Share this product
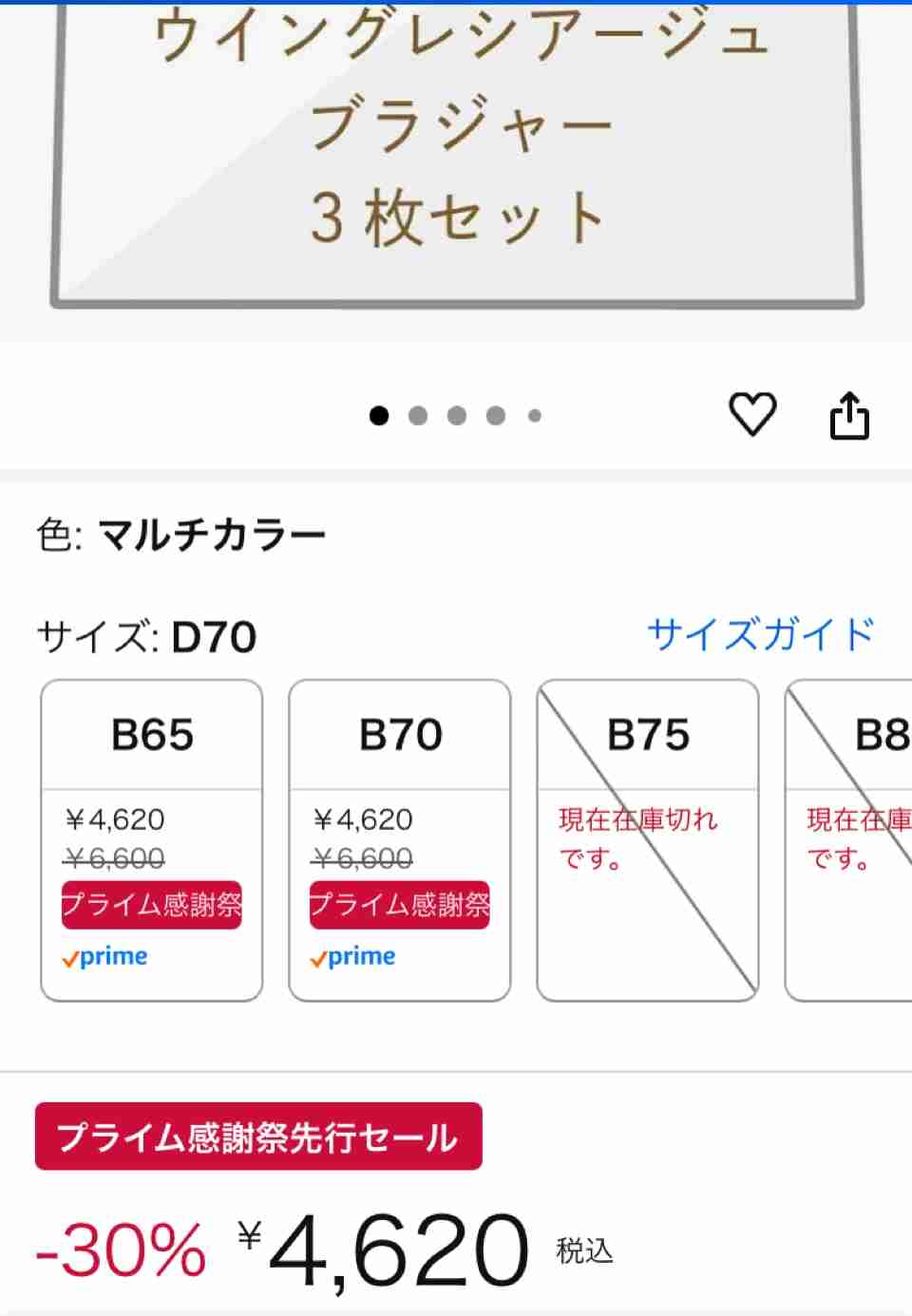Image resolution: width=912 pixels, height=1316 pixels. click(849, 416)
